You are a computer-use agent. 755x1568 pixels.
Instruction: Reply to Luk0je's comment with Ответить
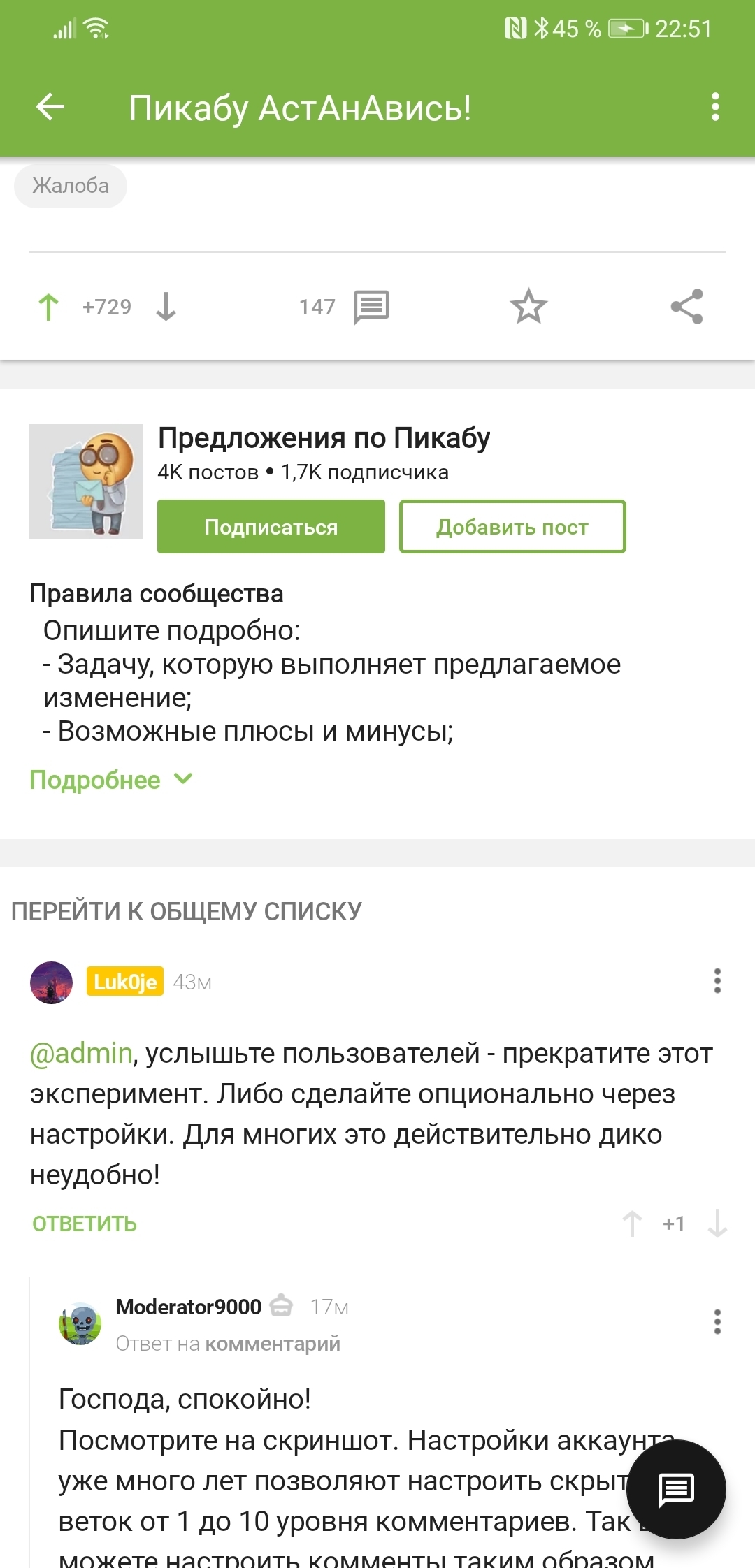click(x=85, y=1224)
